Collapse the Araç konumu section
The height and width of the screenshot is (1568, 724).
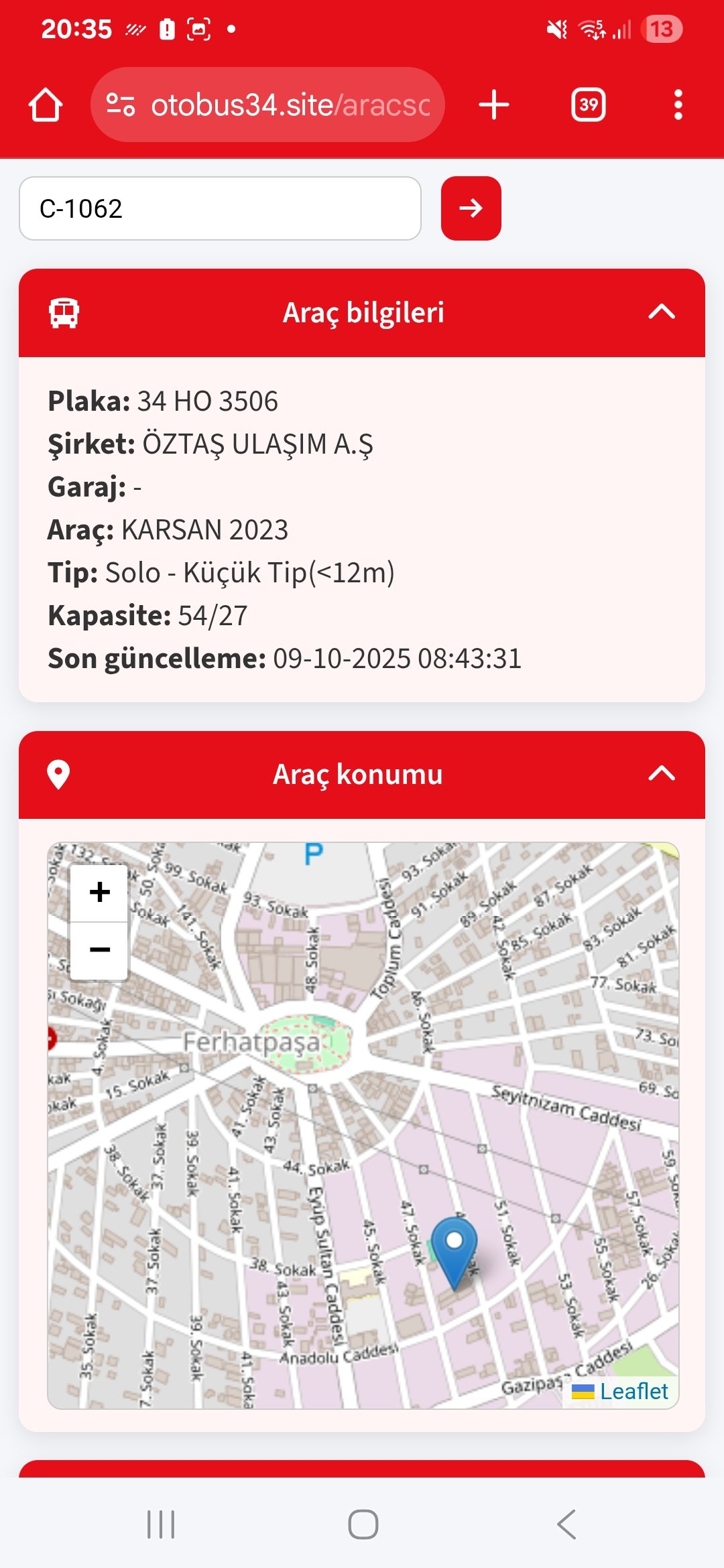click(x=661, y=774)
